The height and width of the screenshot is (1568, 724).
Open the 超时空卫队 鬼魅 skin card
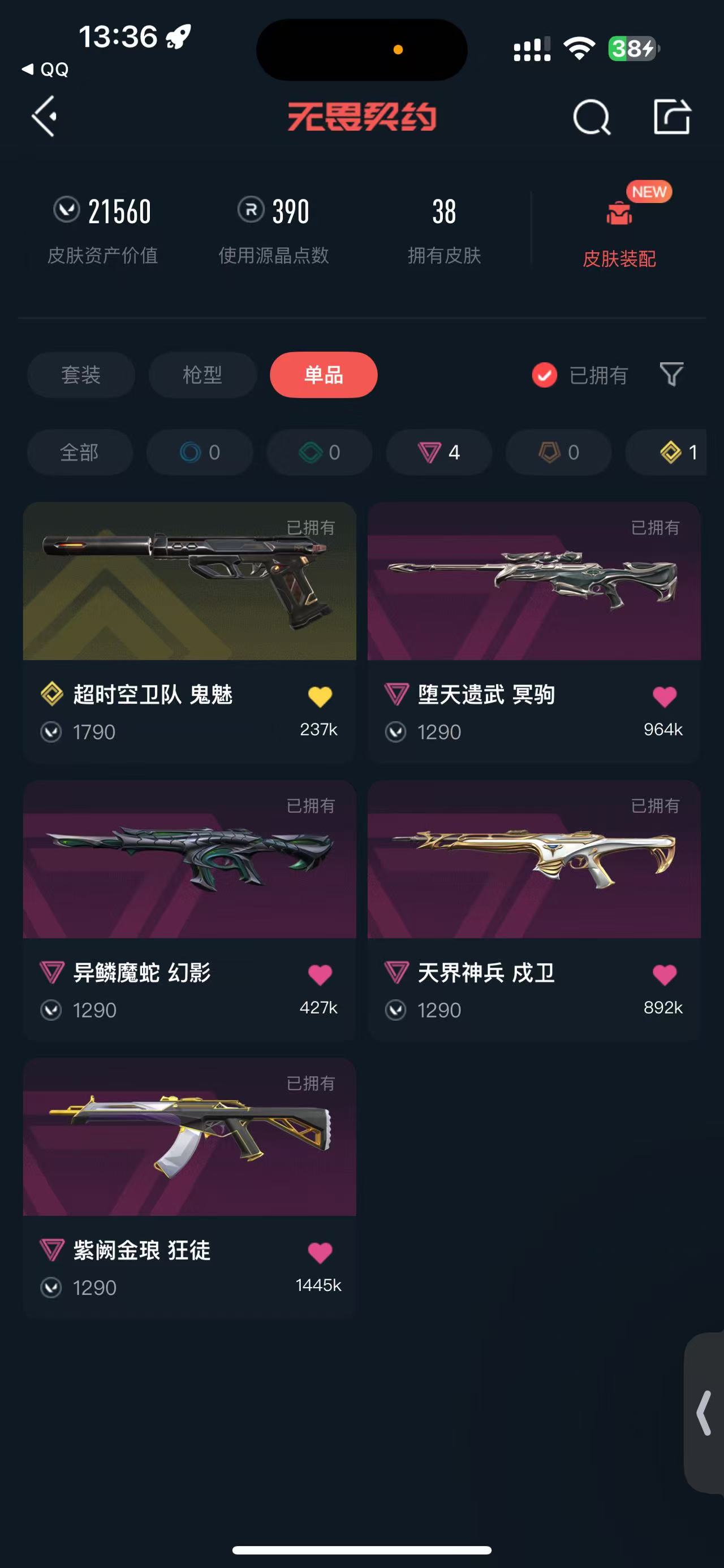(x=189, y=582)
